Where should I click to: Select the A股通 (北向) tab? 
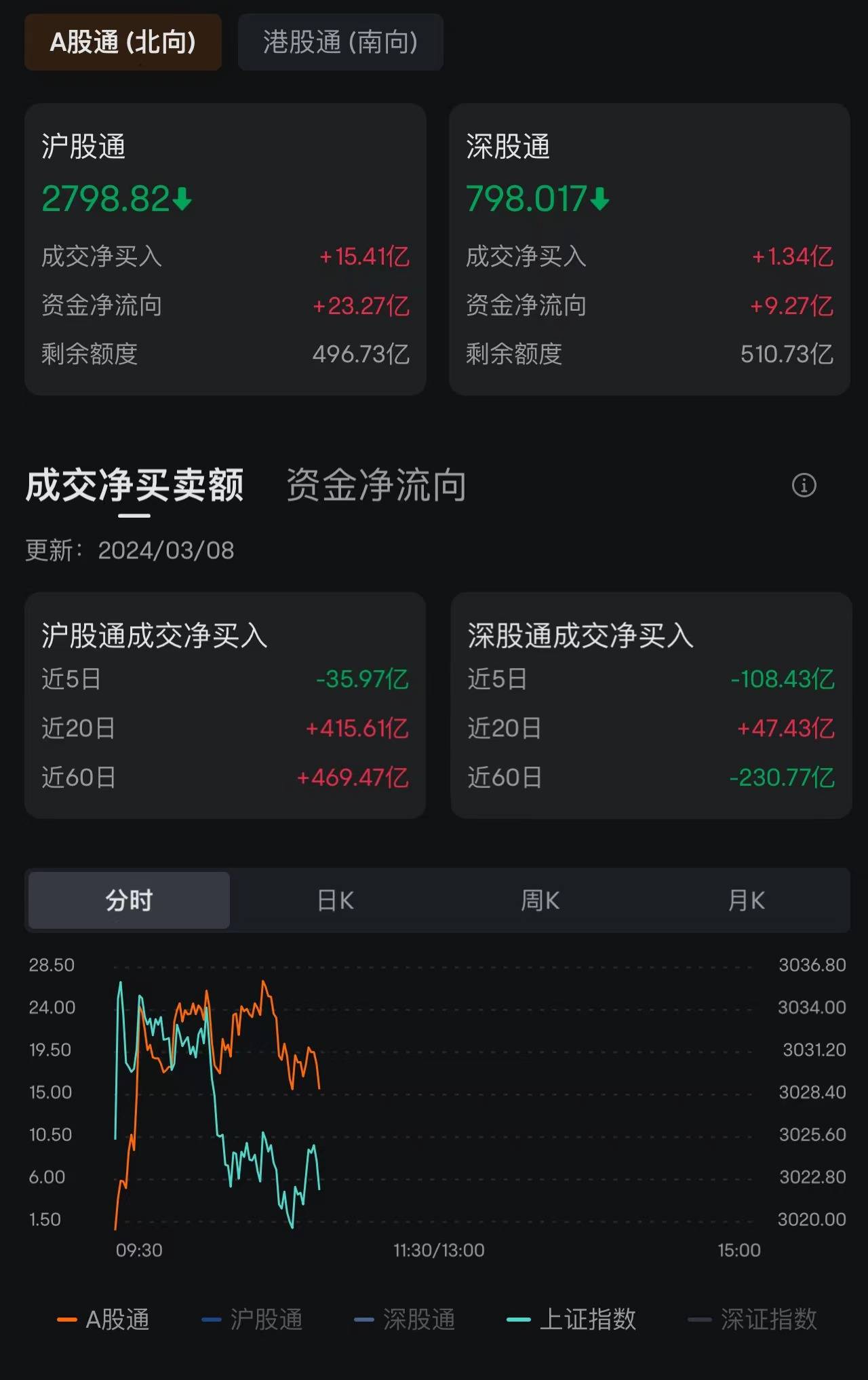point(123,42)
